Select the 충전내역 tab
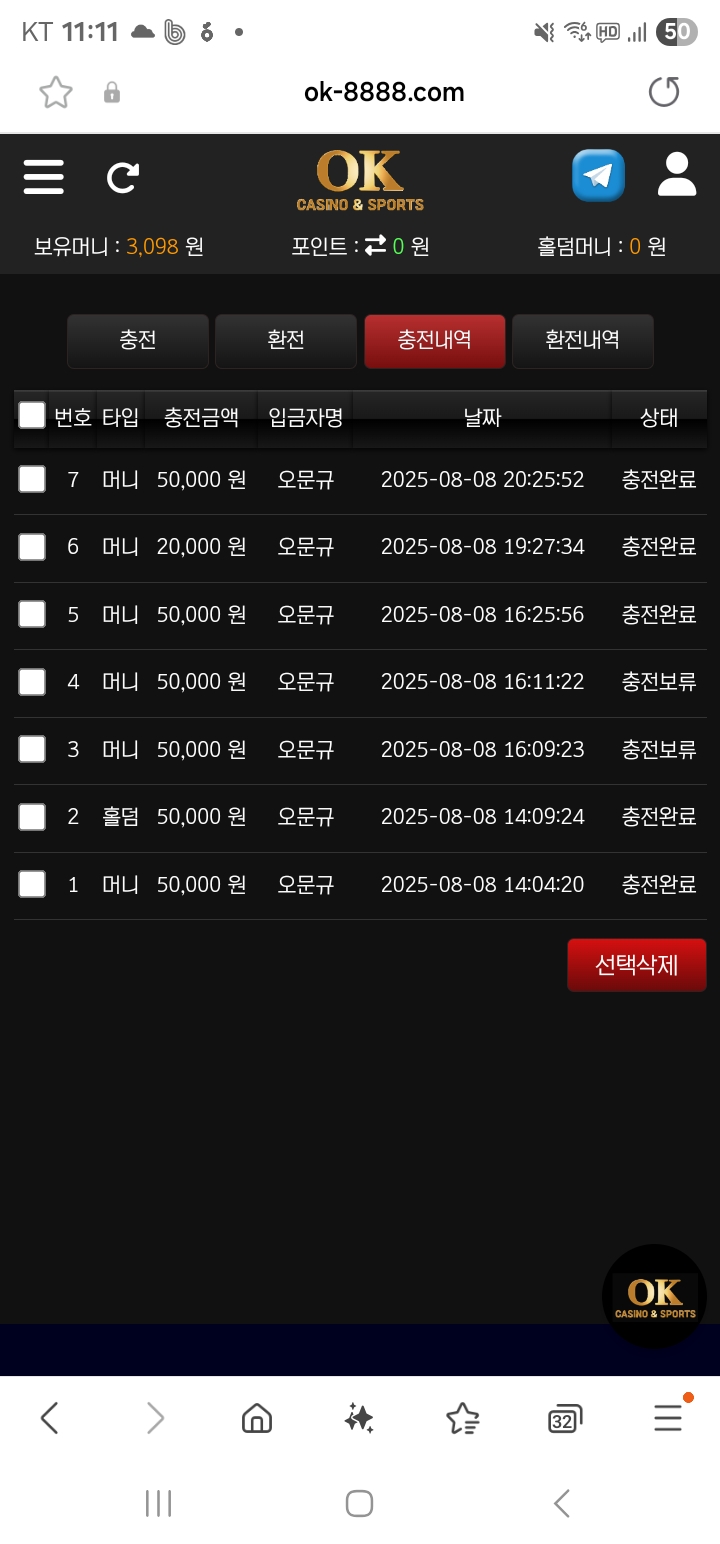 [x=434, y=341]
